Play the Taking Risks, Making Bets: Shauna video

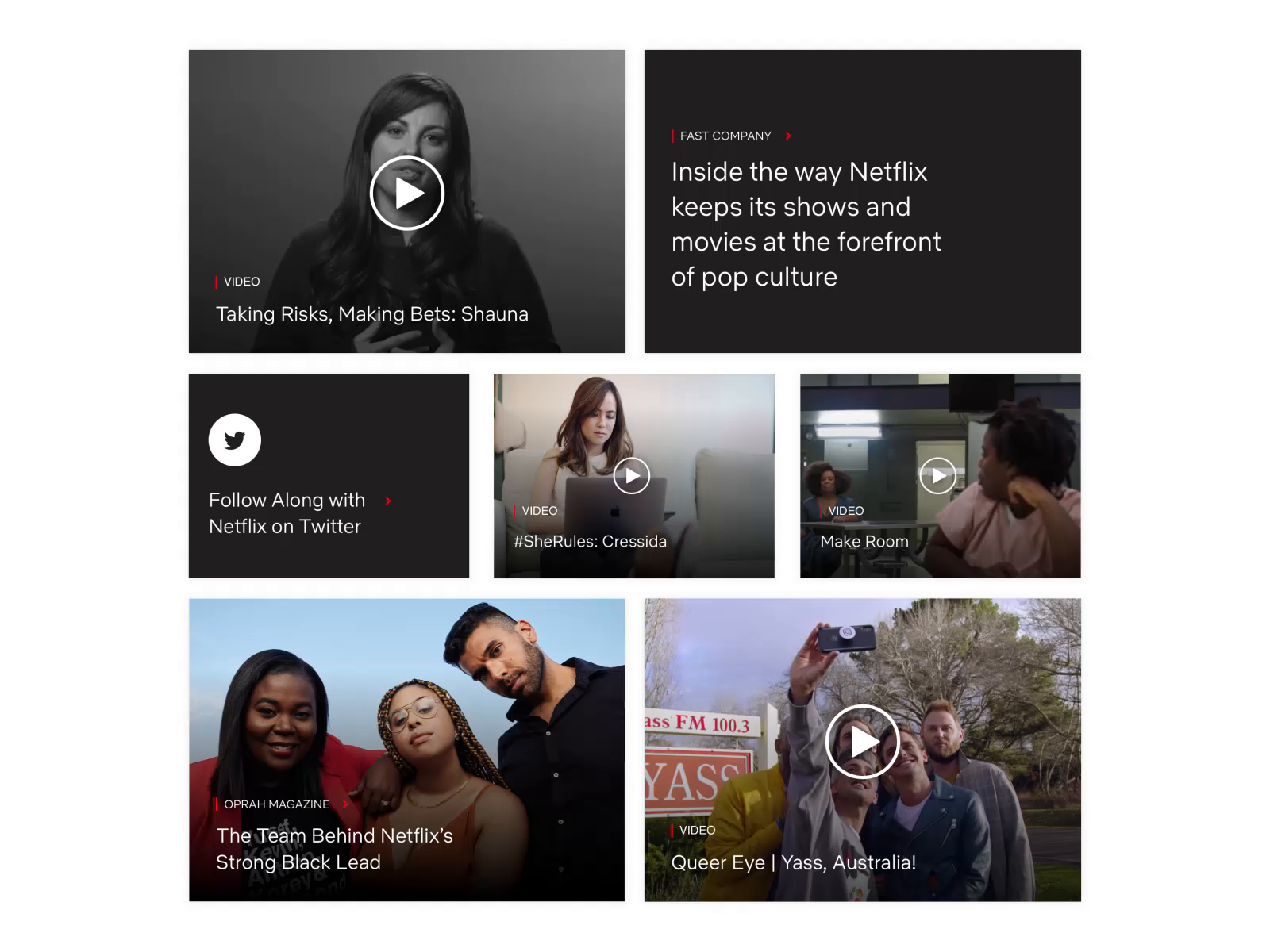(x=406, y=194)
